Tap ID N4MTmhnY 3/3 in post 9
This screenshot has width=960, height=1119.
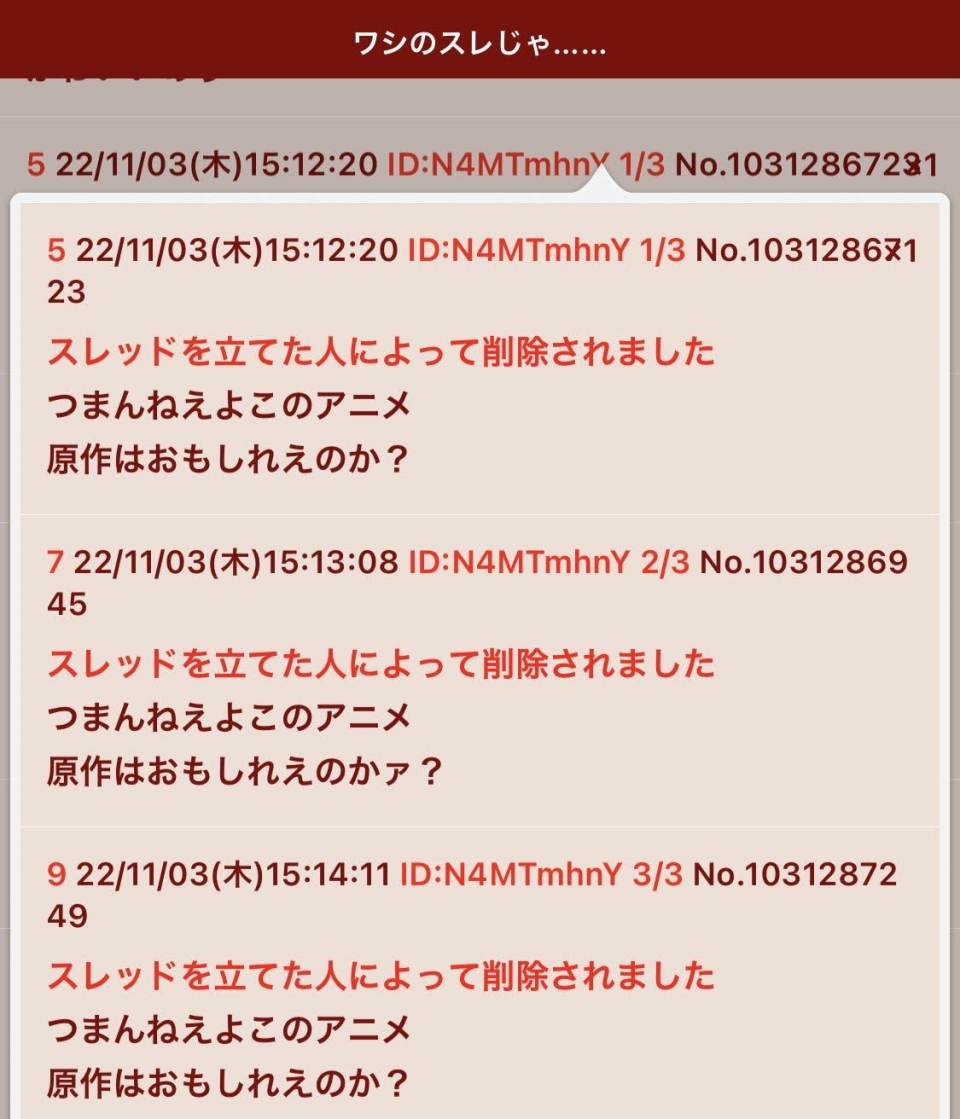pyautogui.click(x=541, y=874)
